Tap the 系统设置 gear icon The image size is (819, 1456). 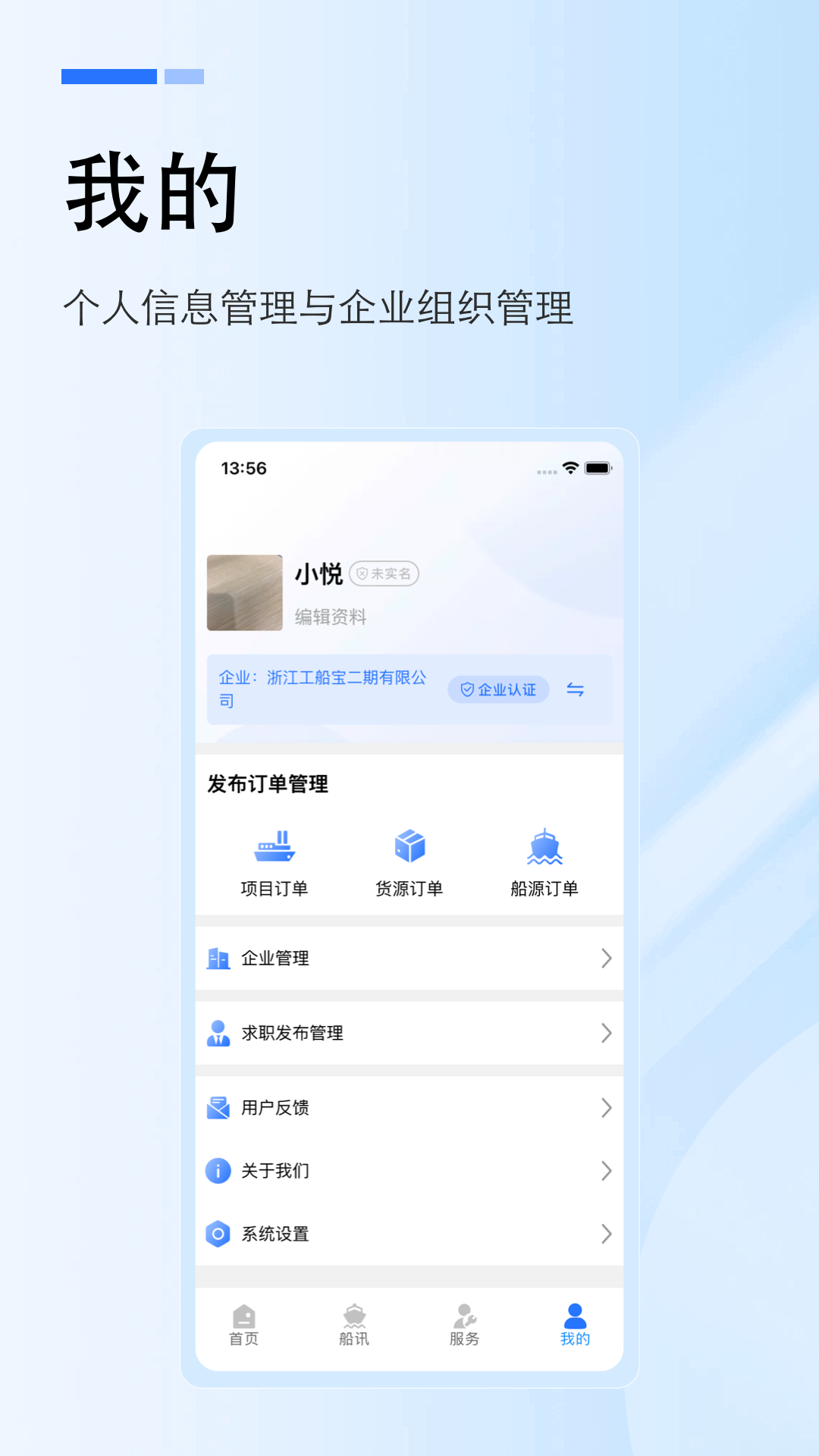click(x=218, y=1234)
